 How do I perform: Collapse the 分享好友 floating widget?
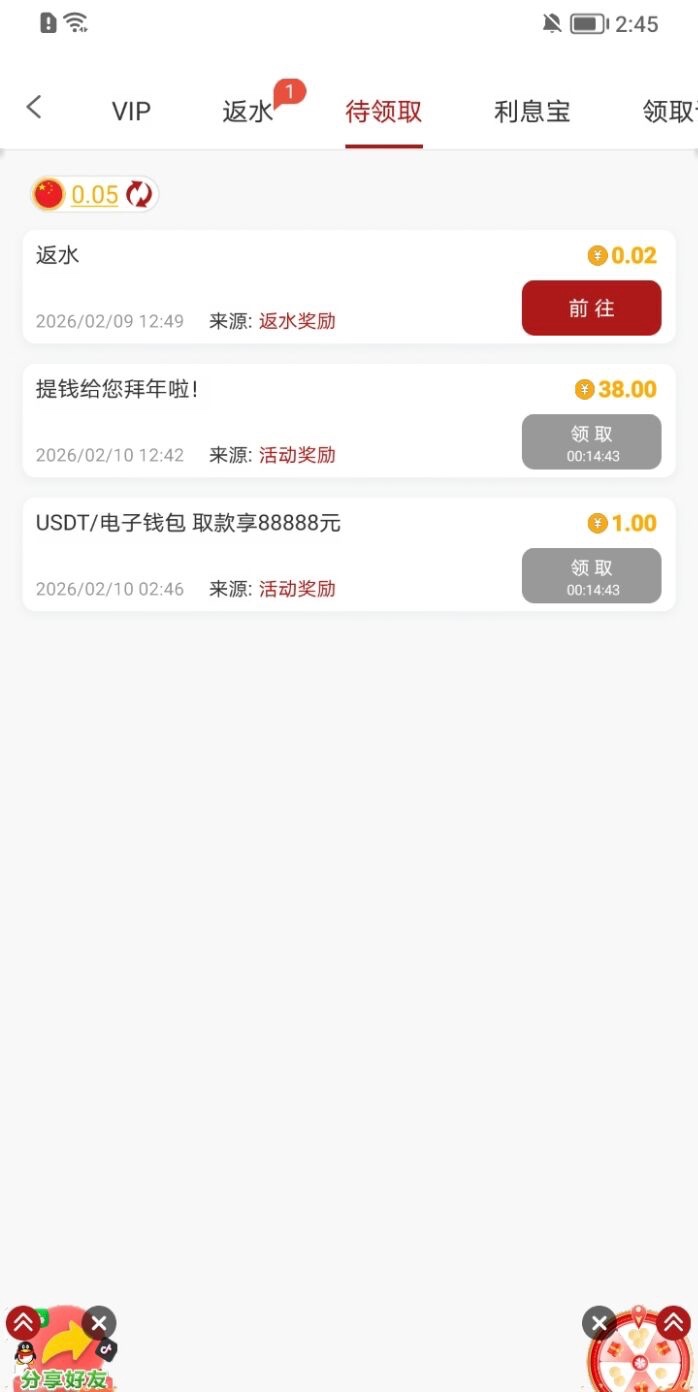(23, 1324)
